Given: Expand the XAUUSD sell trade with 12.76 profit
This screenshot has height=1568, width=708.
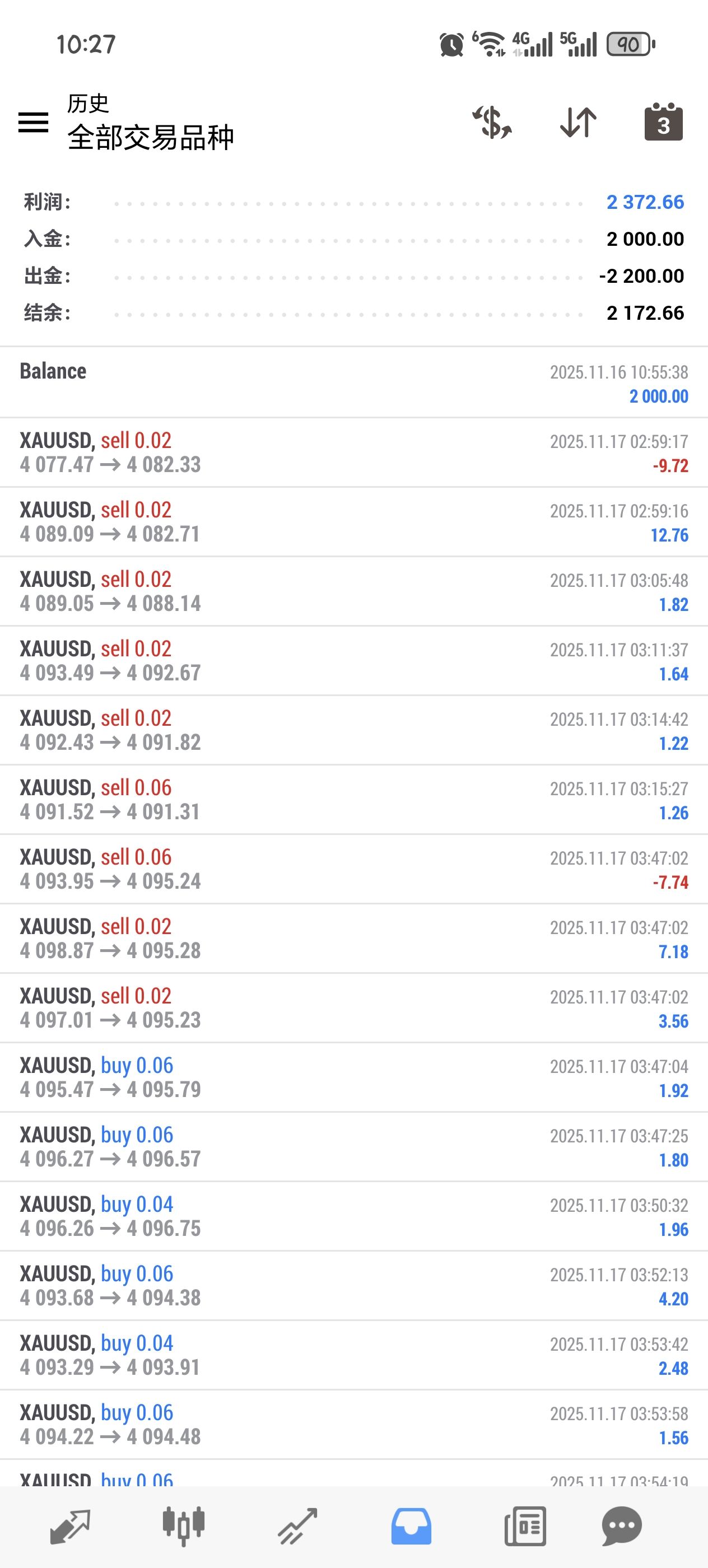Looking at the screenshot, I should point(353,522).
